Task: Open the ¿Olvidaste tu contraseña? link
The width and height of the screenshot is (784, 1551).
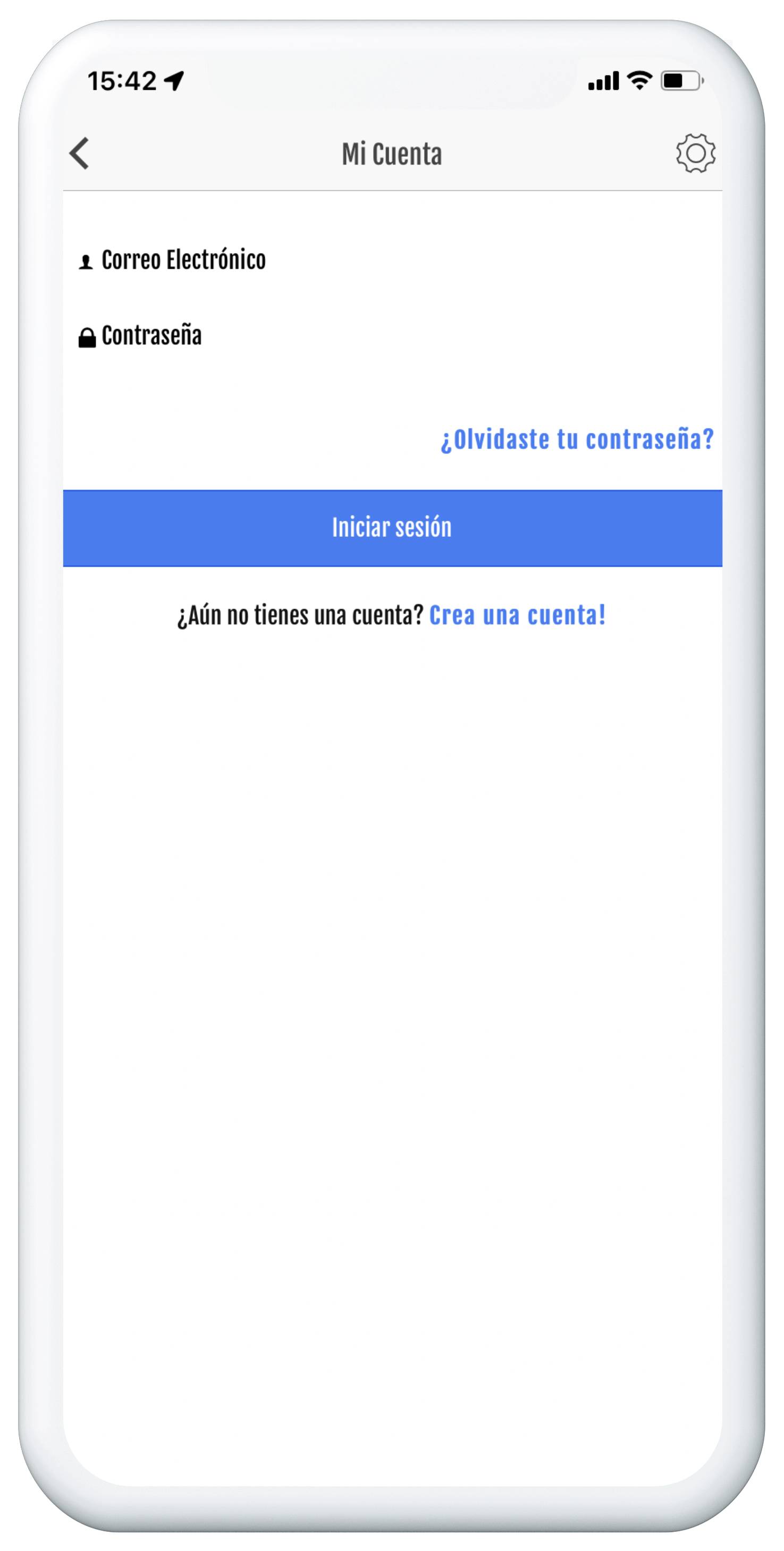Action: tap(577, 440)
